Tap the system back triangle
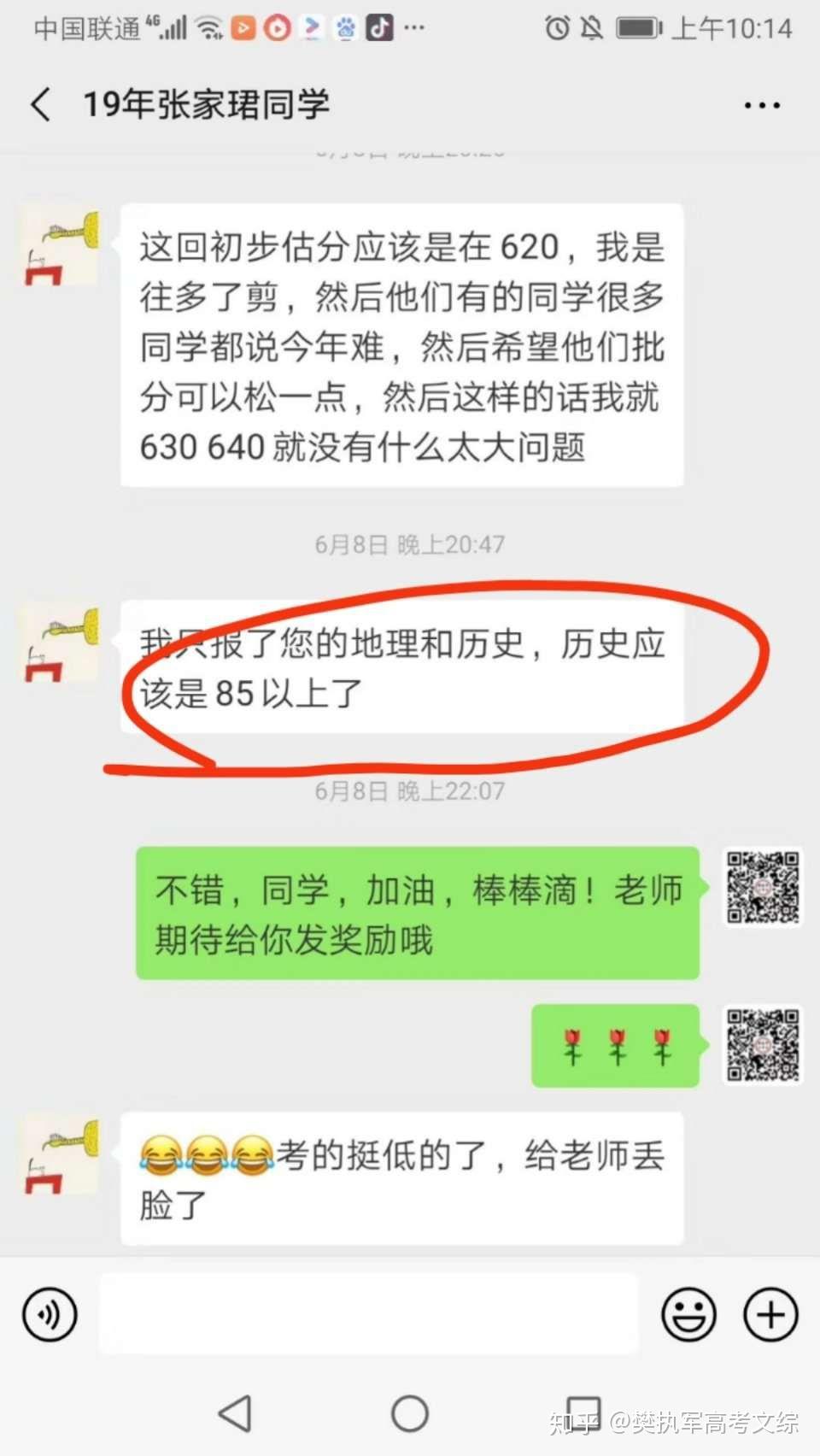820x1456 pixels. 235,1414
